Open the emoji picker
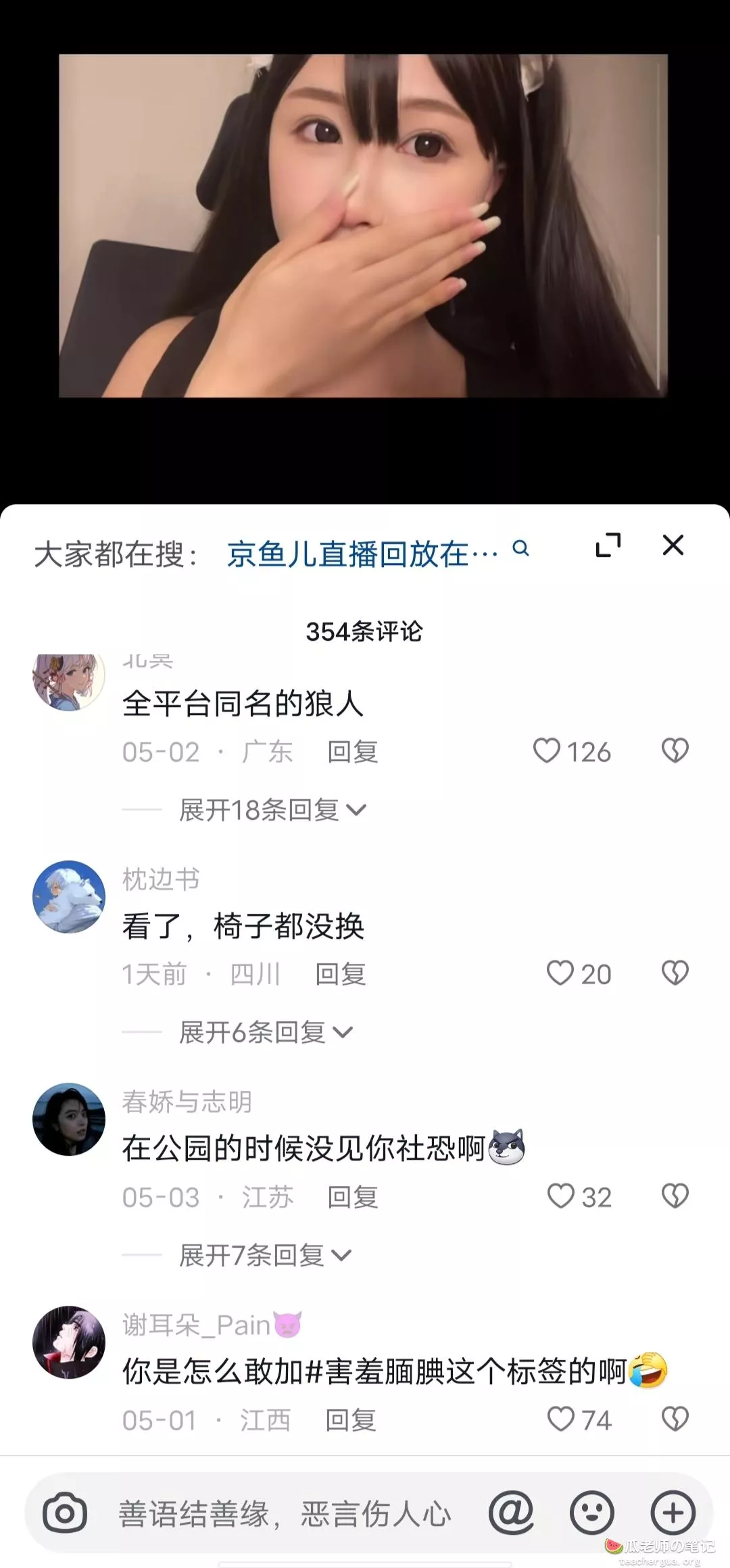The height and width of the screenshot is (1568, 730). 591,1513
